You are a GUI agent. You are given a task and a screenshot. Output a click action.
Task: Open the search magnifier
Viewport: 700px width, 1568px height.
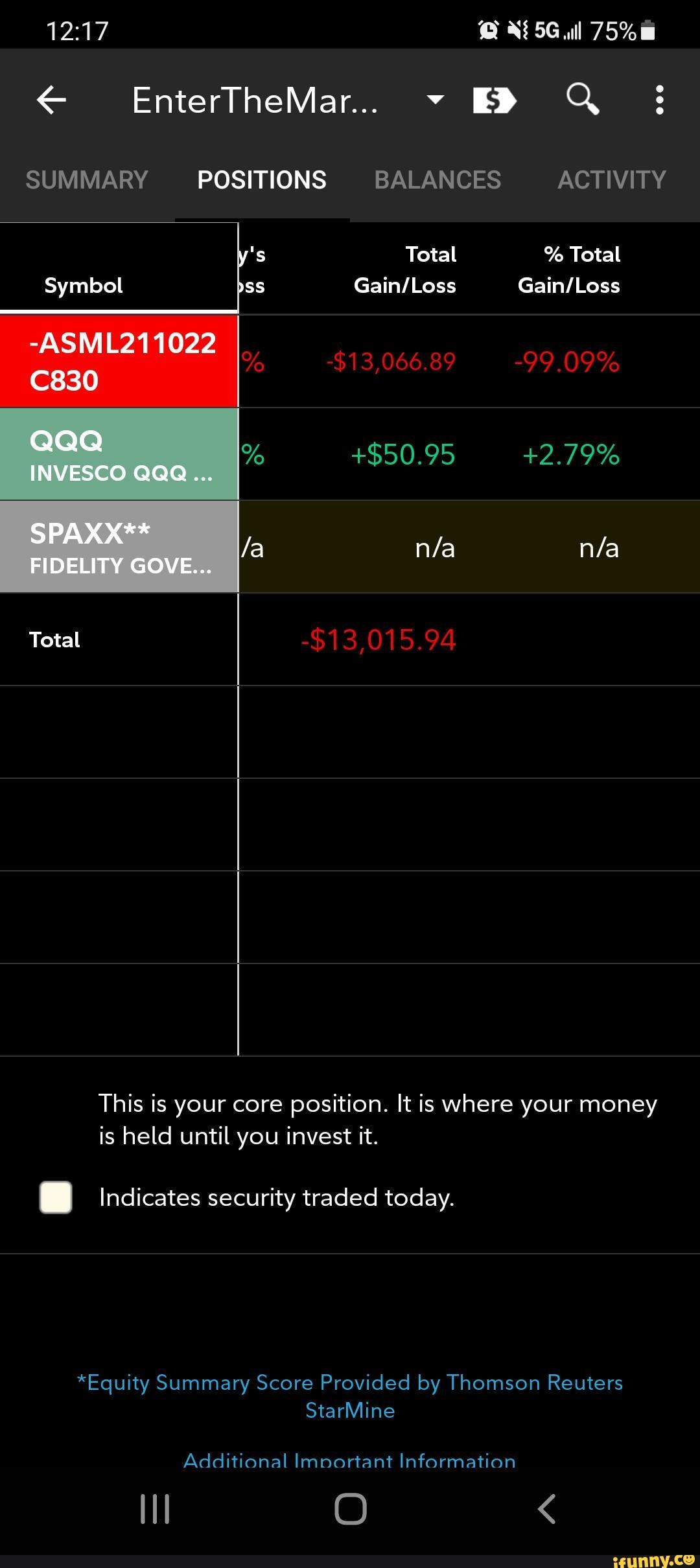pyautogui.click(x=582, y=99)
